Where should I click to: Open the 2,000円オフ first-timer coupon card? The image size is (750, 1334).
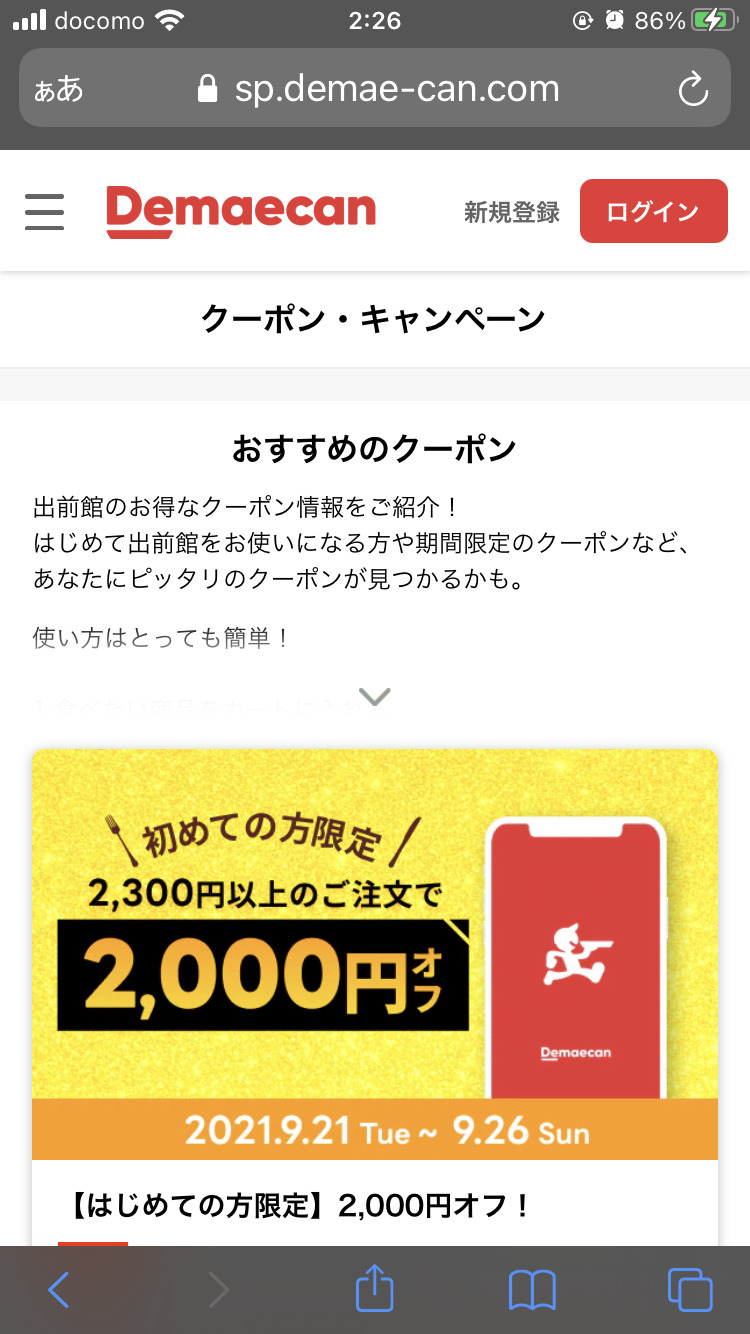[x=375, y=955]
